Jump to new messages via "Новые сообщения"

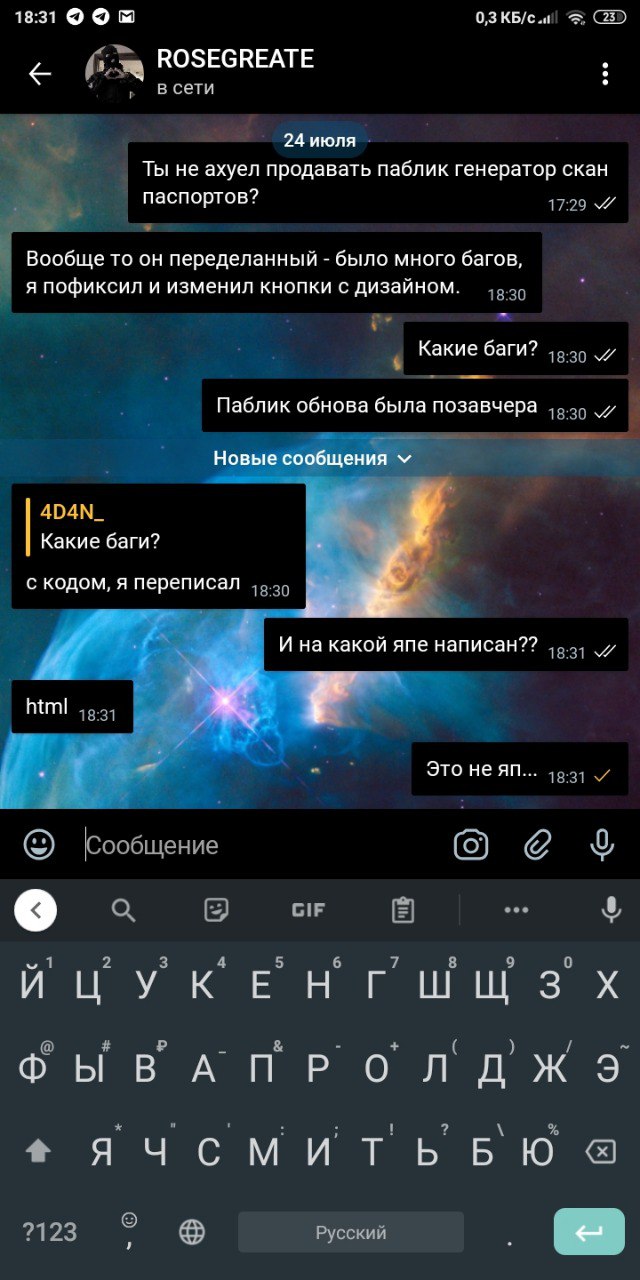[312, 458]
